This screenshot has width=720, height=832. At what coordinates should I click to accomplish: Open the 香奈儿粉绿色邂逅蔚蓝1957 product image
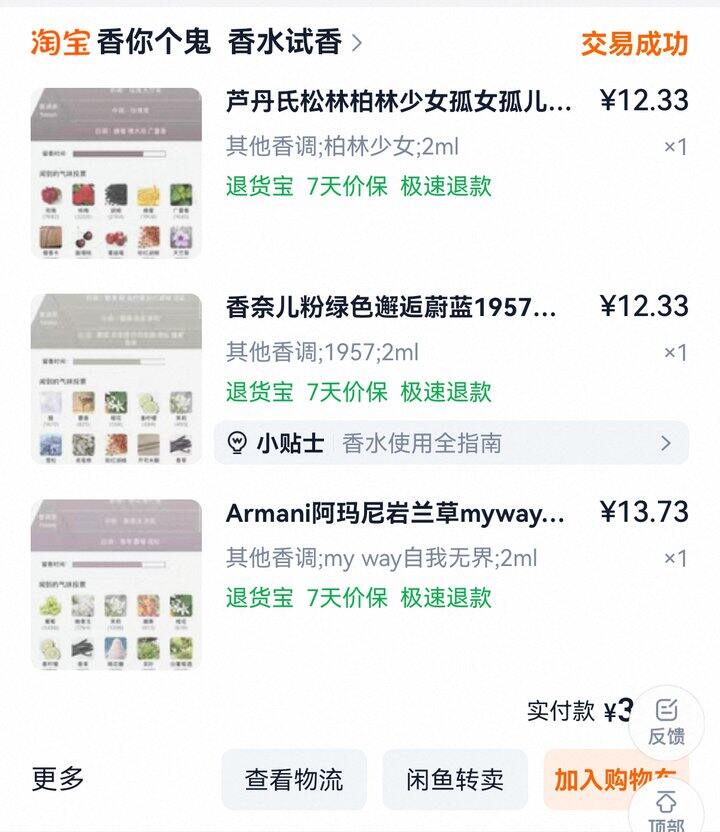tap(116, 379)
